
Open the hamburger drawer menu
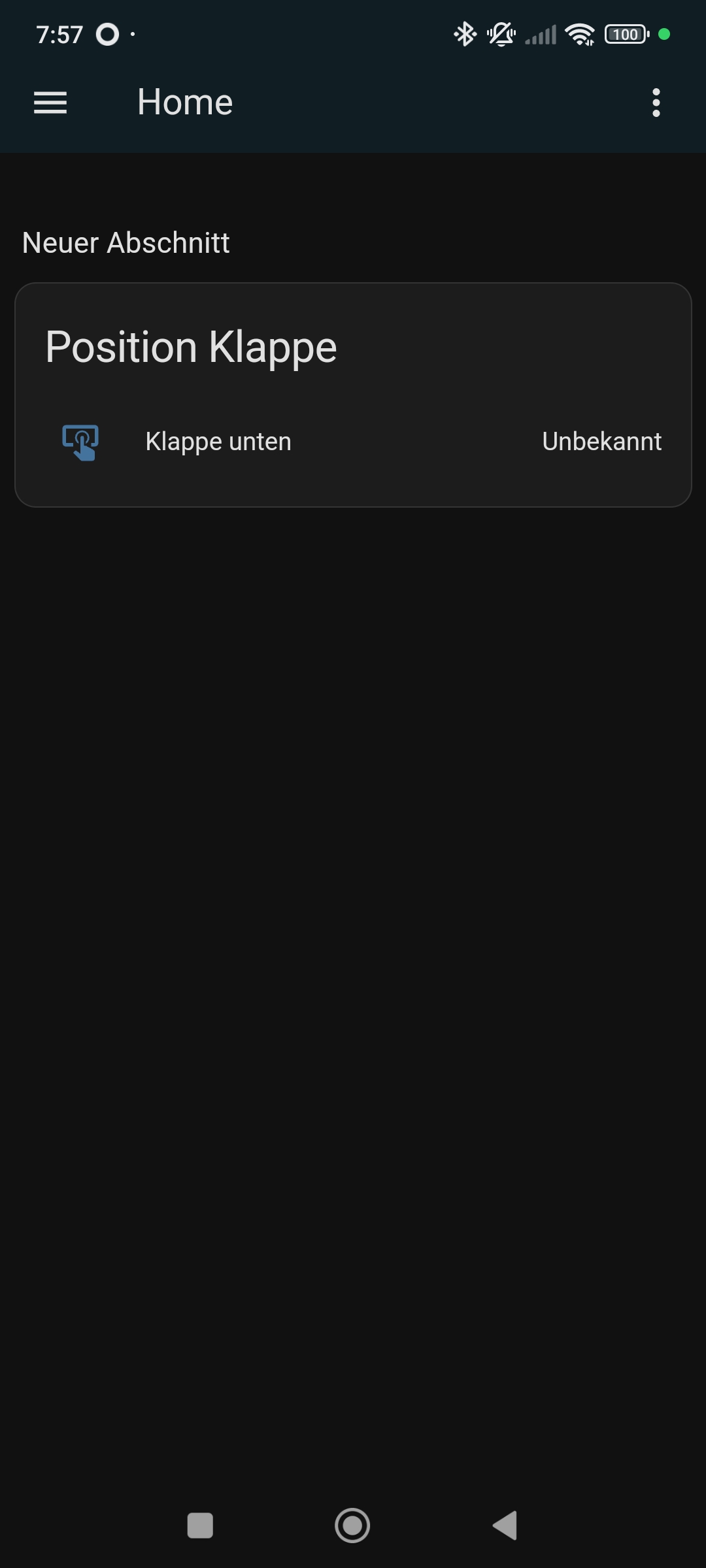(50, 103)
